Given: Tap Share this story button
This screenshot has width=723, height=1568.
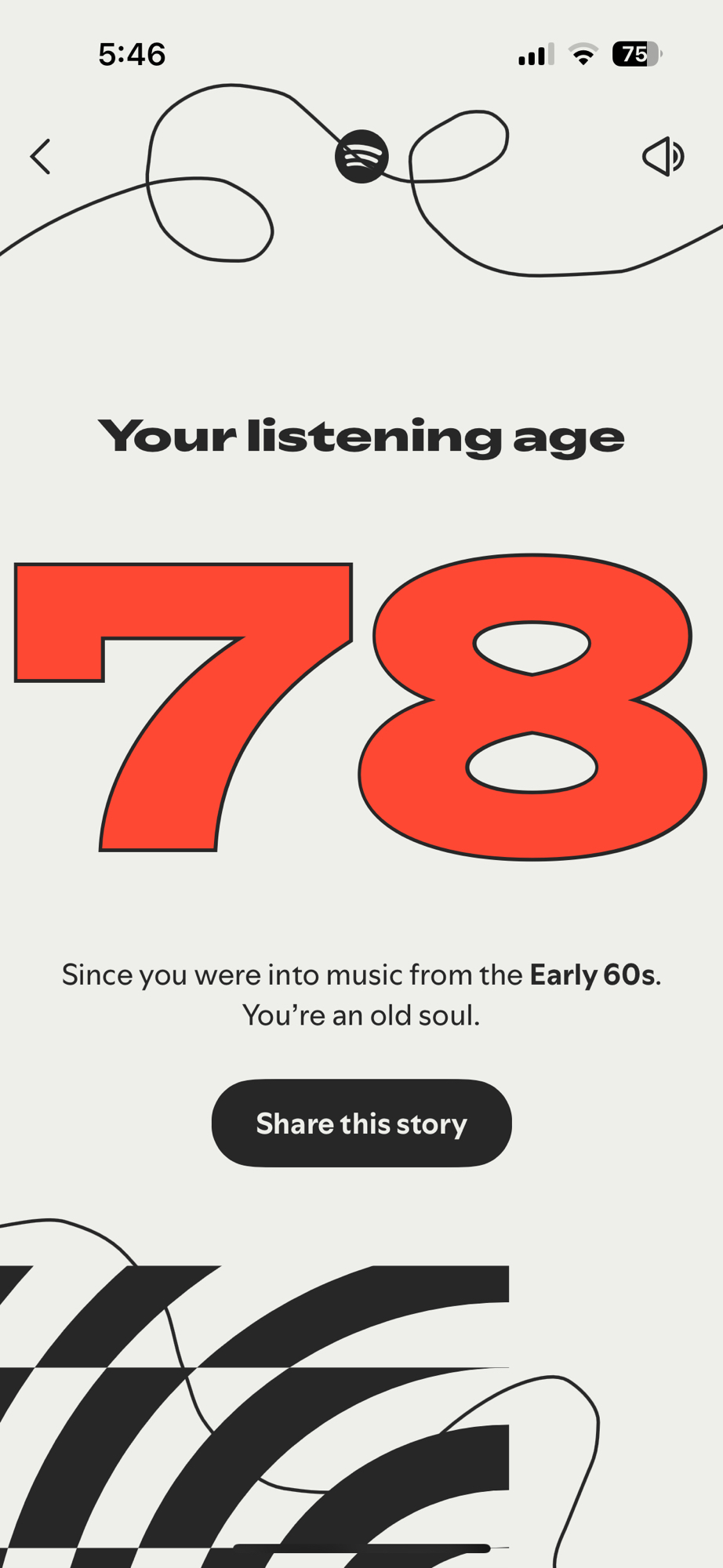Looking at the screenshot, I should [361, 1123].
